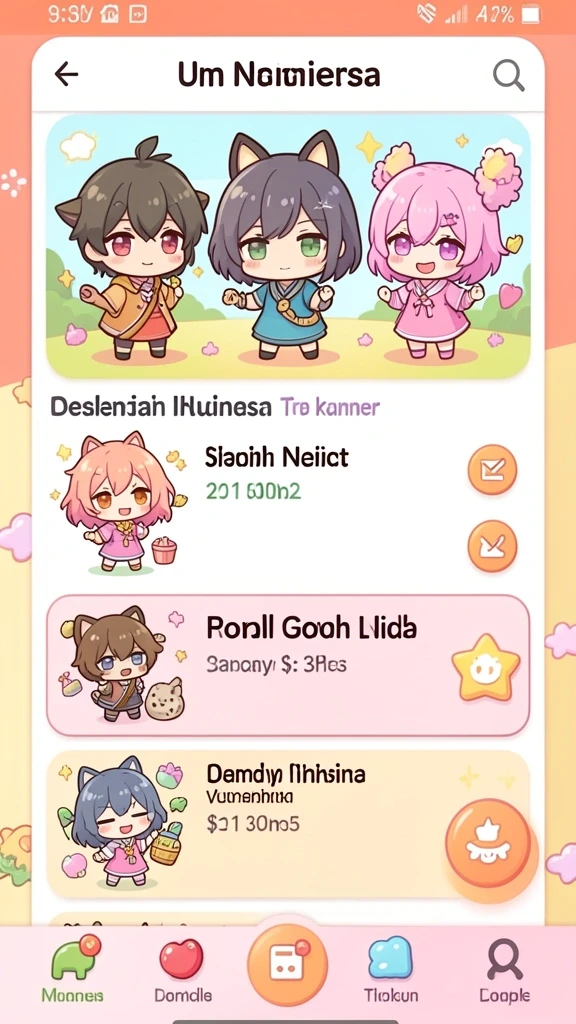Screen dimensions: 576x1024
Task: Switch to the Domdle tab
Action: click(183, 970)
